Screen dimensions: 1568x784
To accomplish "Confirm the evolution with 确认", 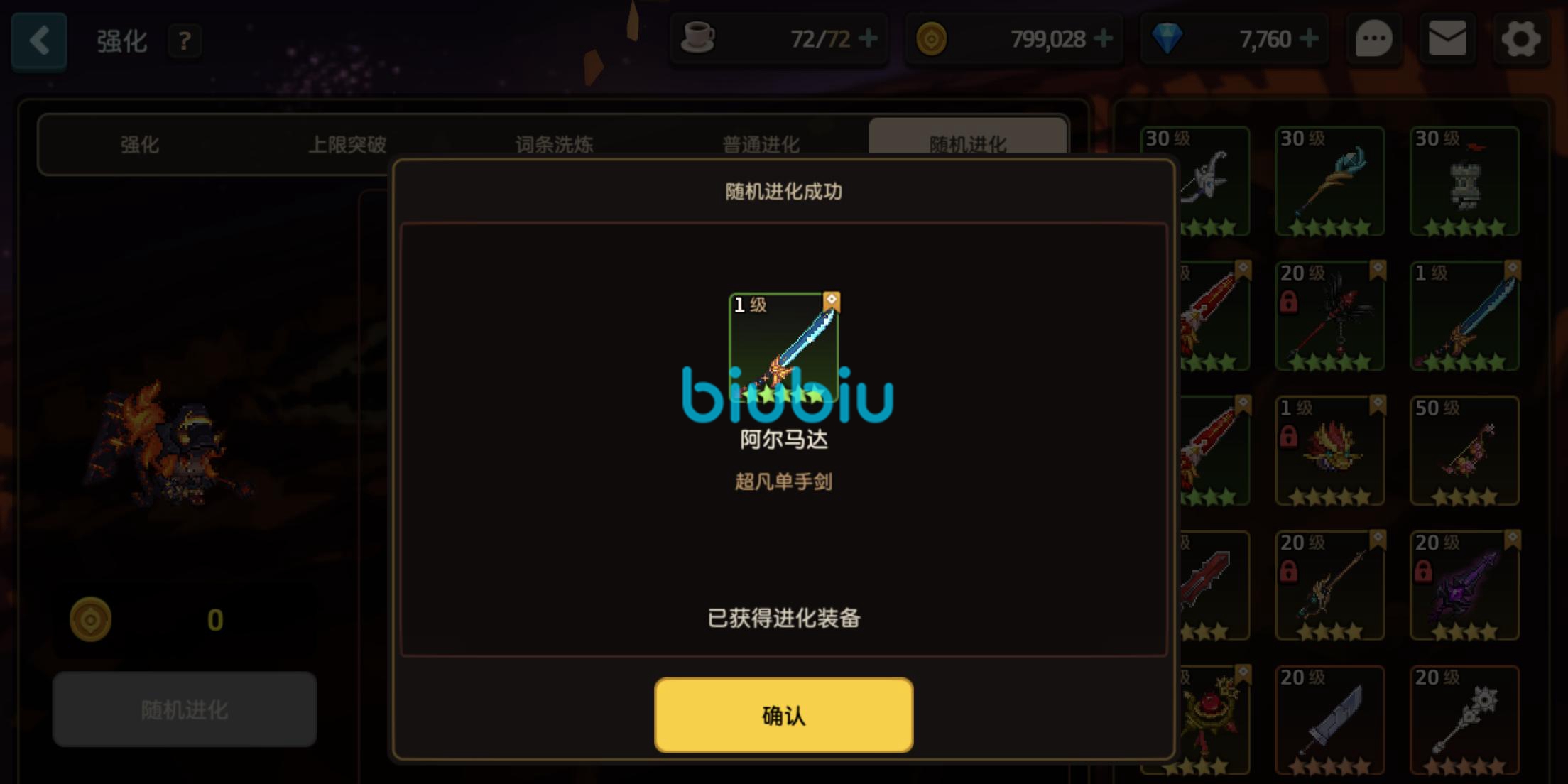I will (x=783, y=715).
